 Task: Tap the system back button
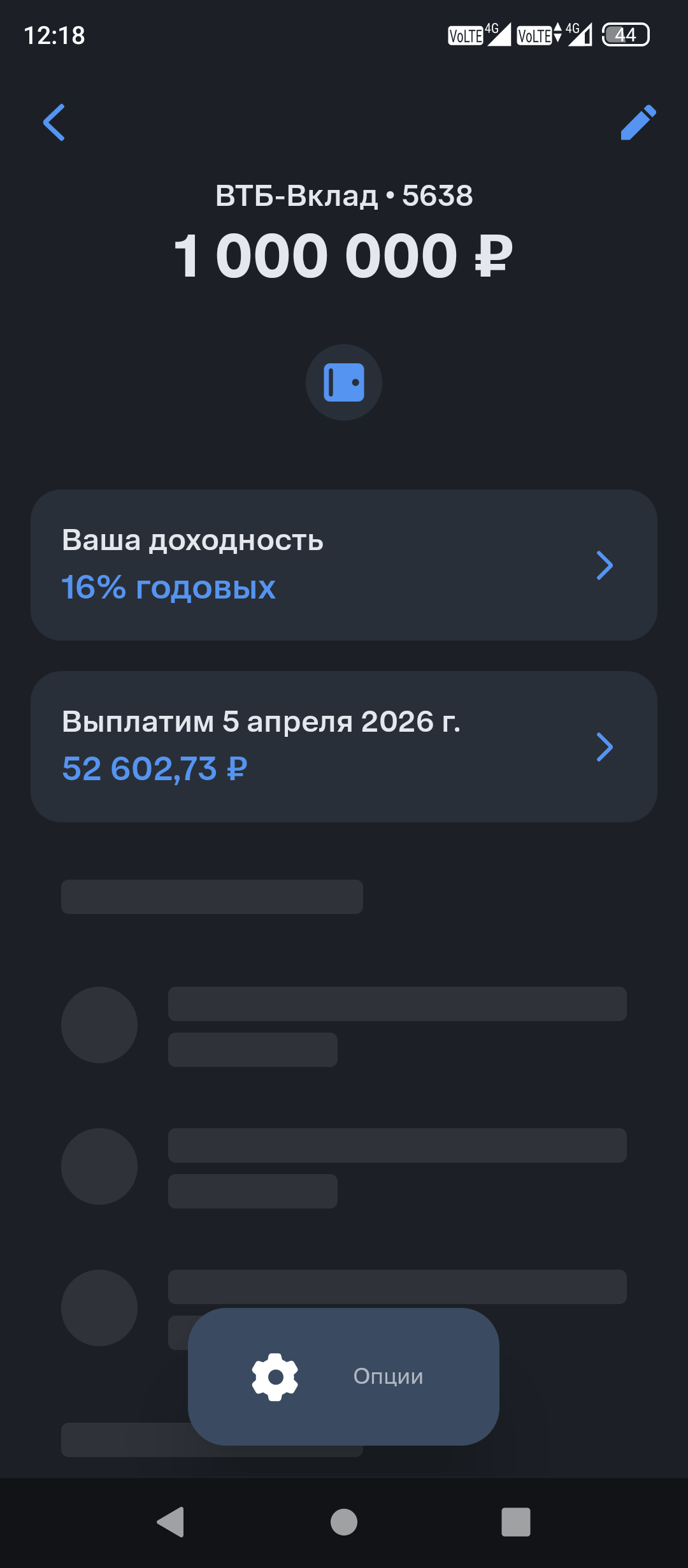(x=171, y=1522)
